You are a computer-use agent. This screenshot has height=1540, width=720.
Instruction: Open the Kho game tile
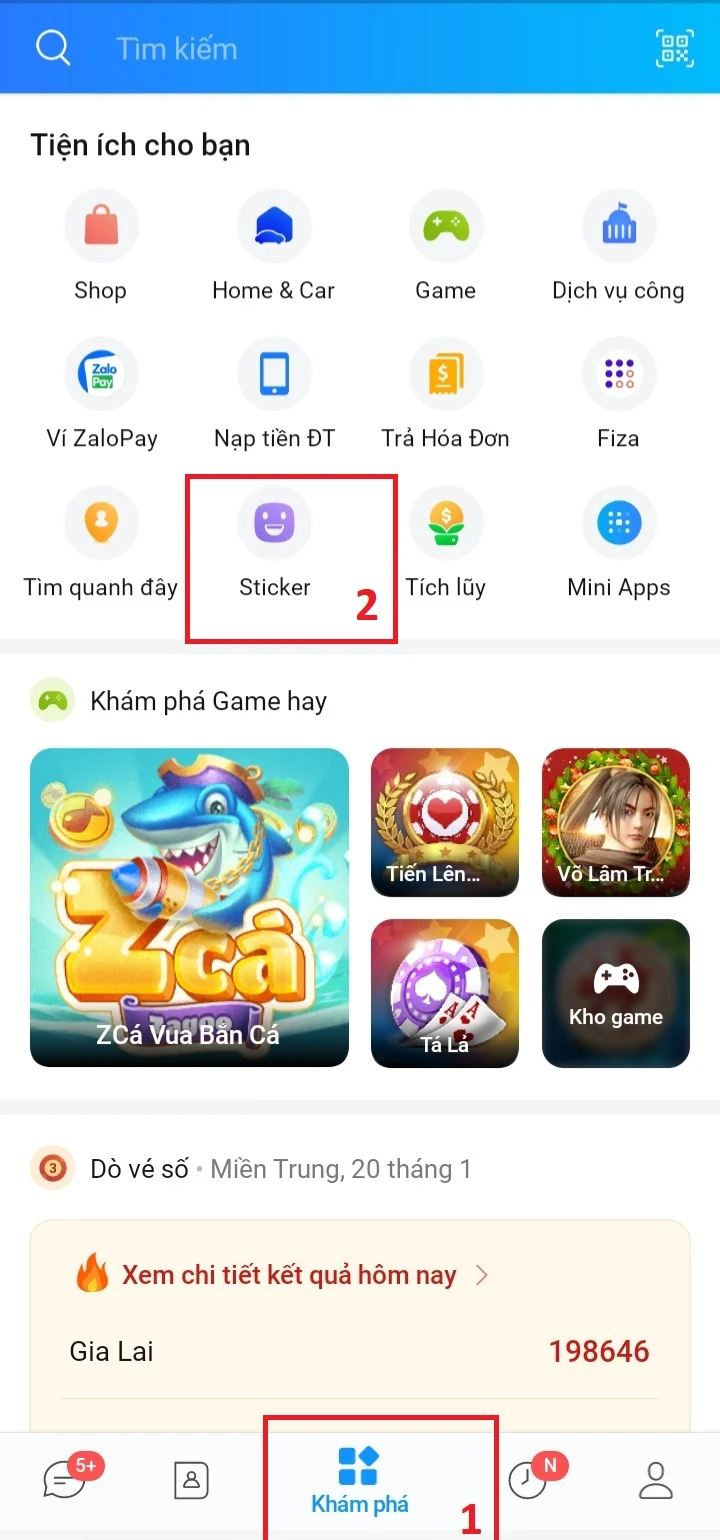point(616,993)
